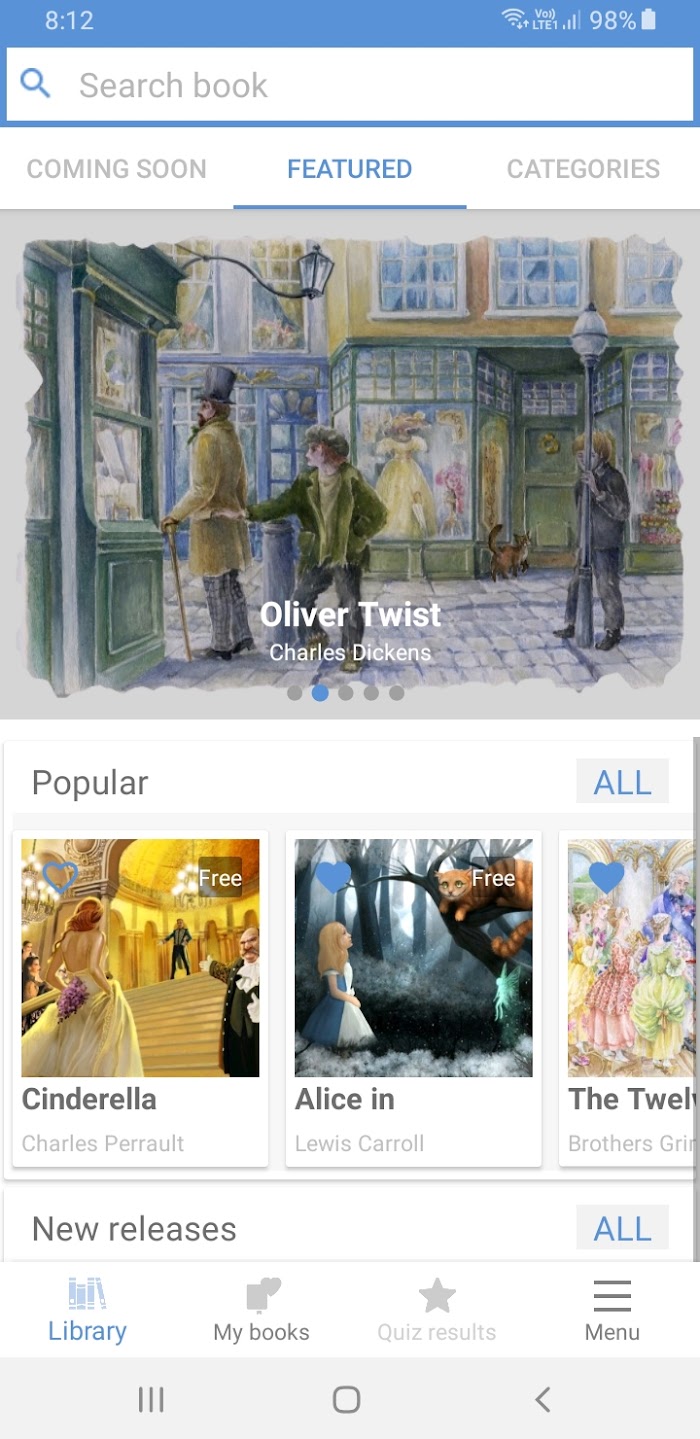The width and height of the screenshot is (700, 1439).
Task: Go to My books
Action: (262, 1310)
